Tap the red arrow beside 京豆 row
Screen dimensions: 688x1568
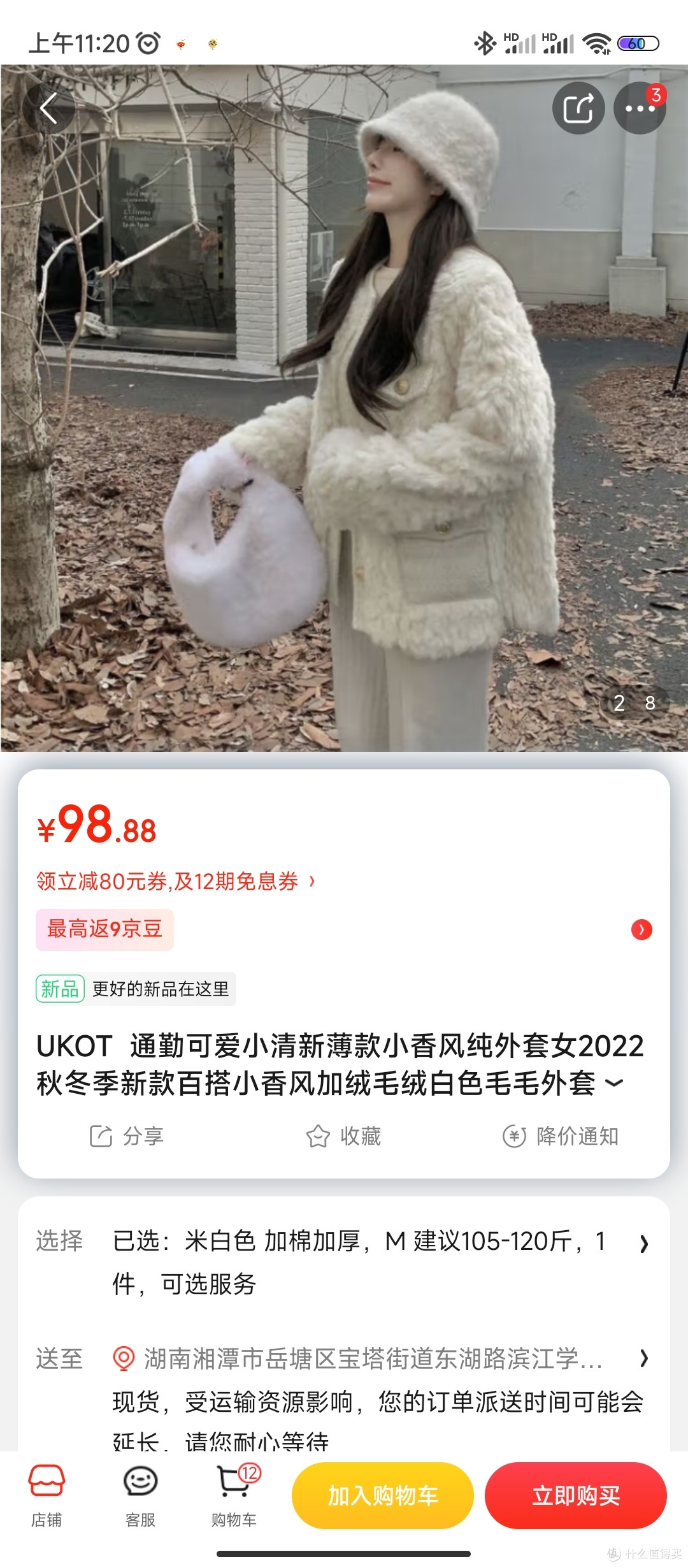point(641,929)
